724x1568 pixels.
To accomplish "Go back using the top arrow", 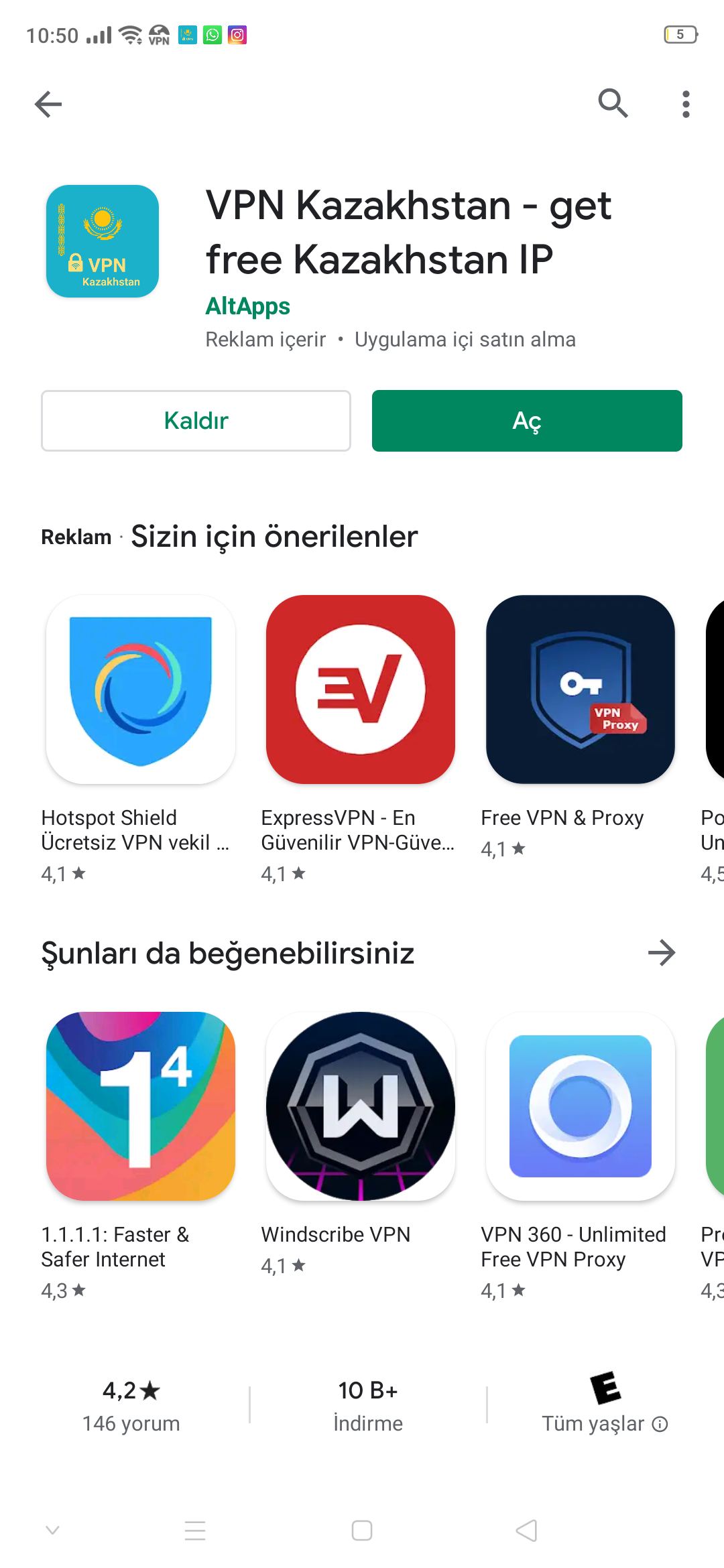I will [x=48, y=104].
